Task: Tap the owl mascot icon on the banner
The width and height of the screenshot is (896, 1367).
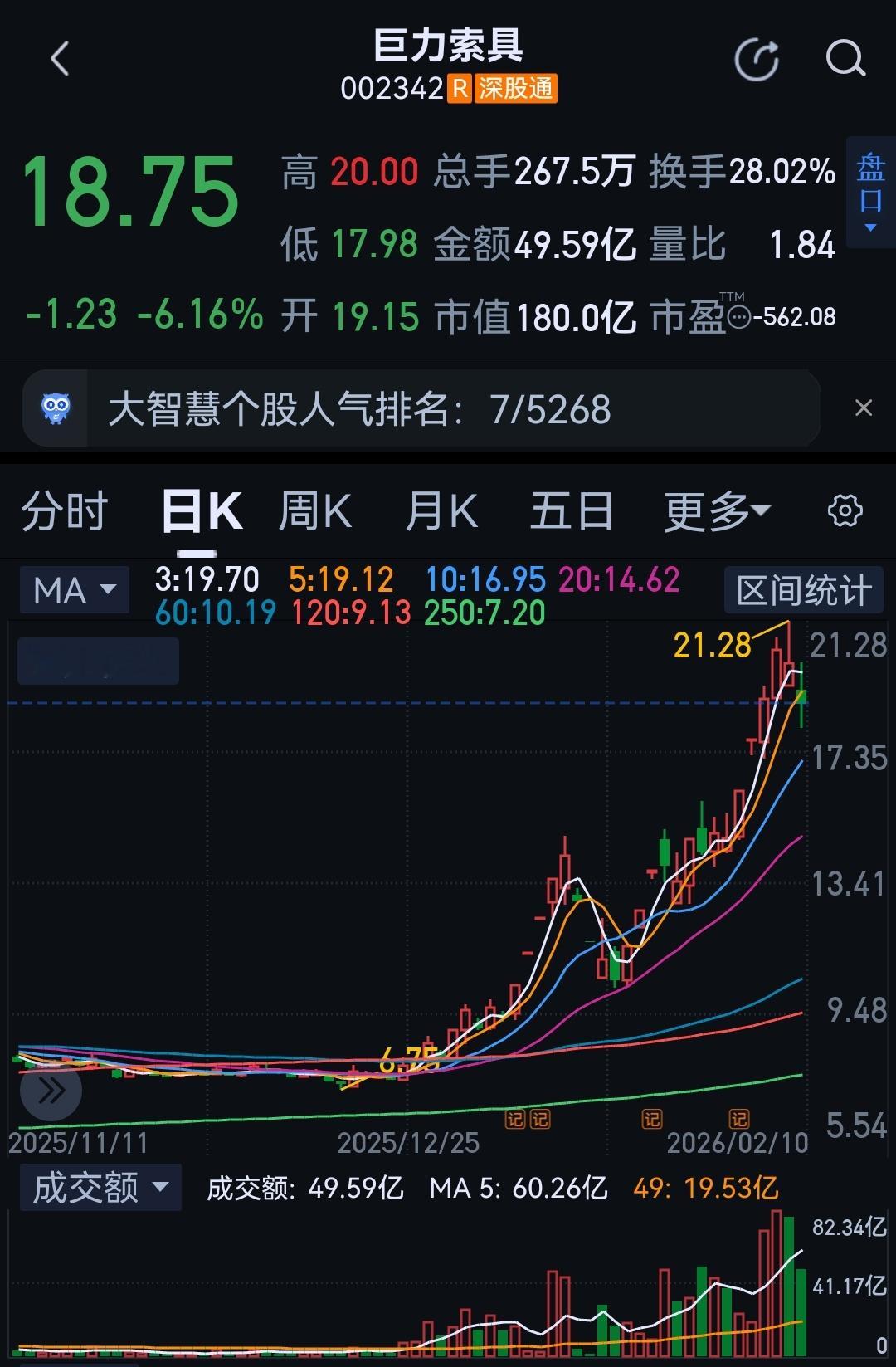Action: tap(55, 408)
